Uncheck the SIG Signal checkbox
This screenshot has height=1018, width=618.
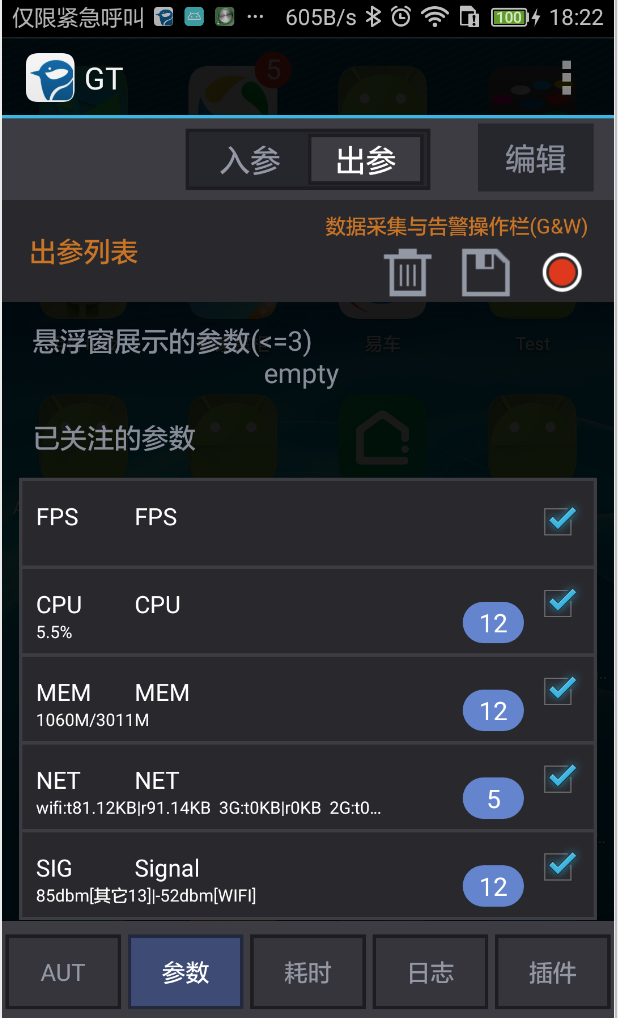[558, 866]
